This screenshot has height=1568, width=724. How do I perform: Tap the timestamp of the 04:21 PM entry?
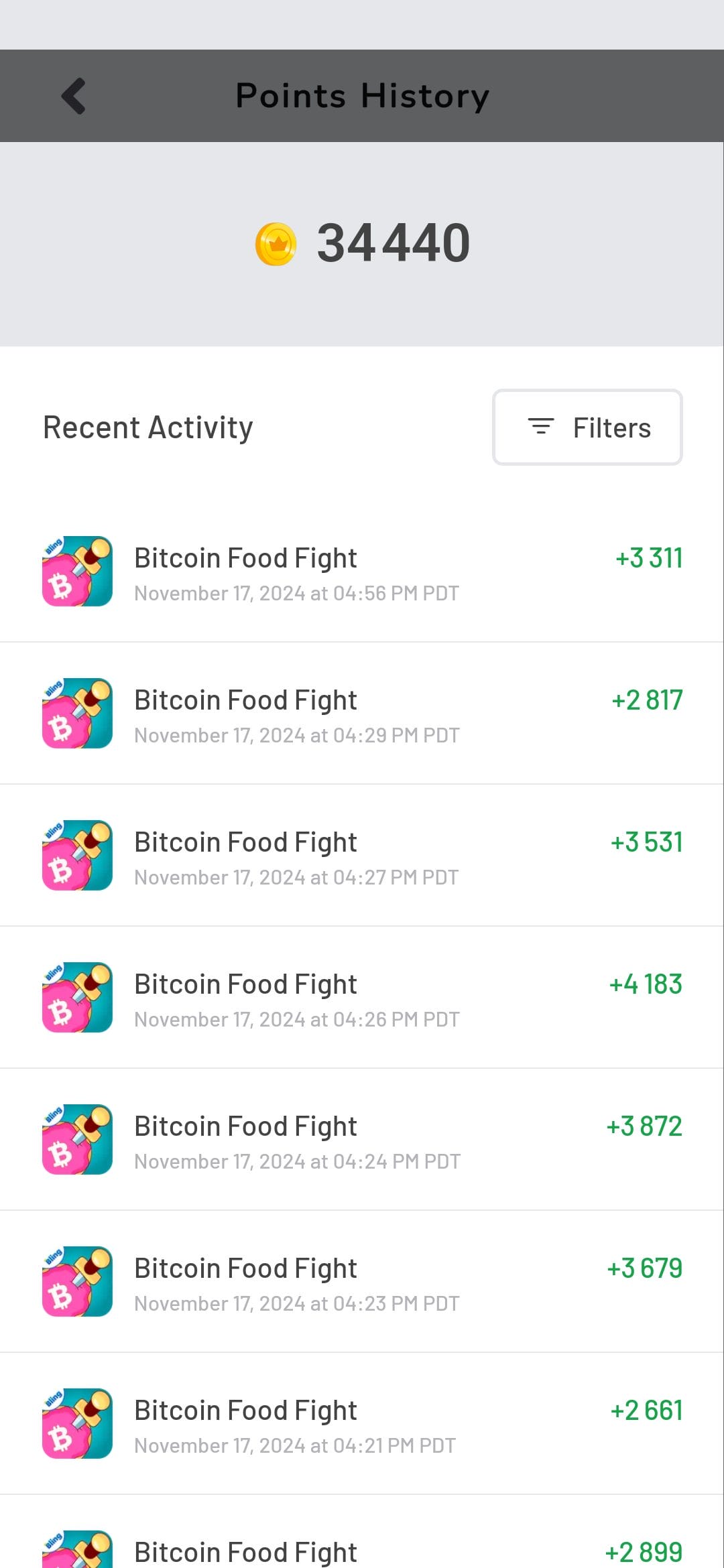click(x=295, y=1445)
